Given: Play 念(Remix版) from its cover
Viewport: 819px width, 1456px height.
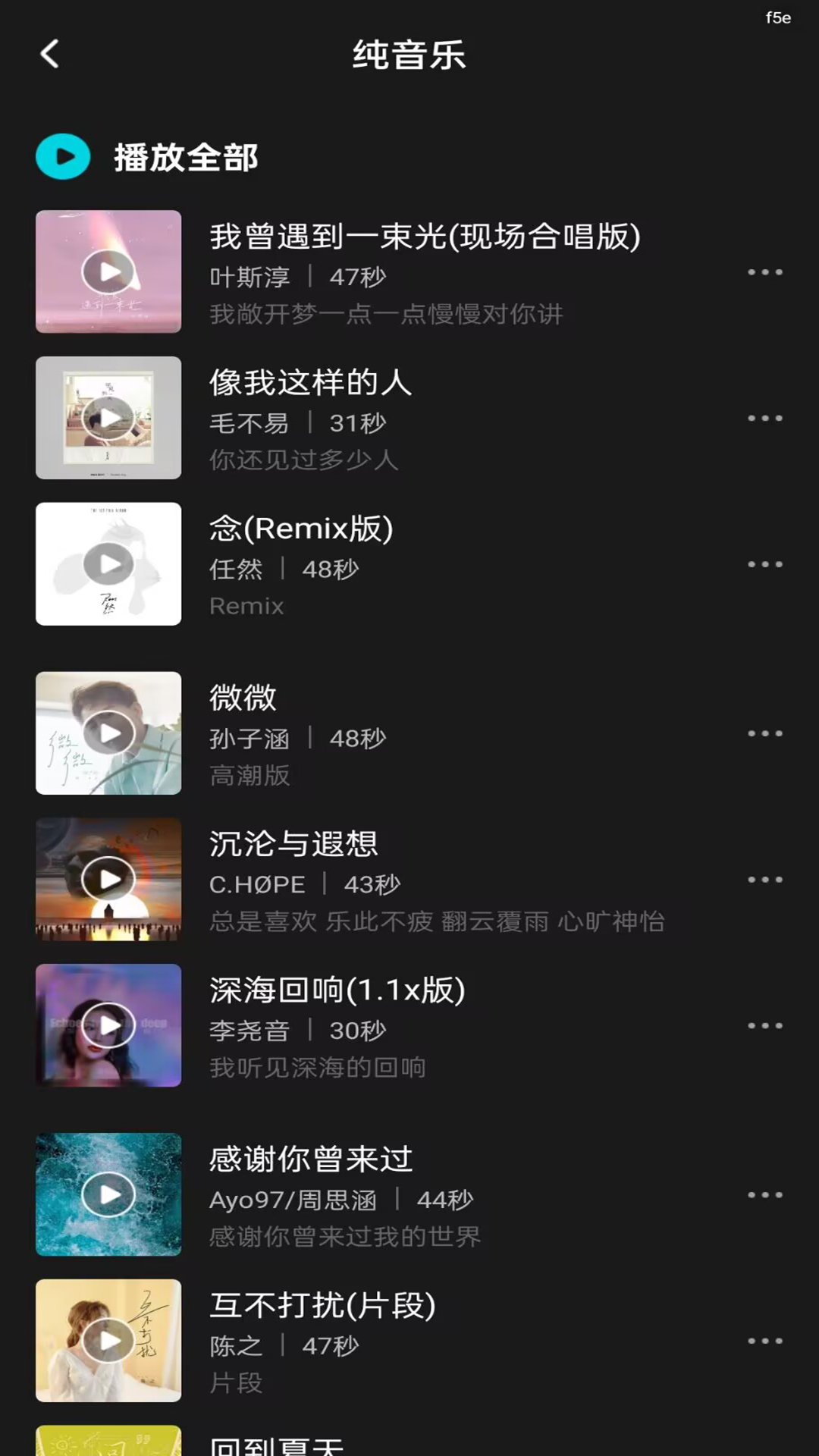Looking at the screenshot, I should [108, 564].
